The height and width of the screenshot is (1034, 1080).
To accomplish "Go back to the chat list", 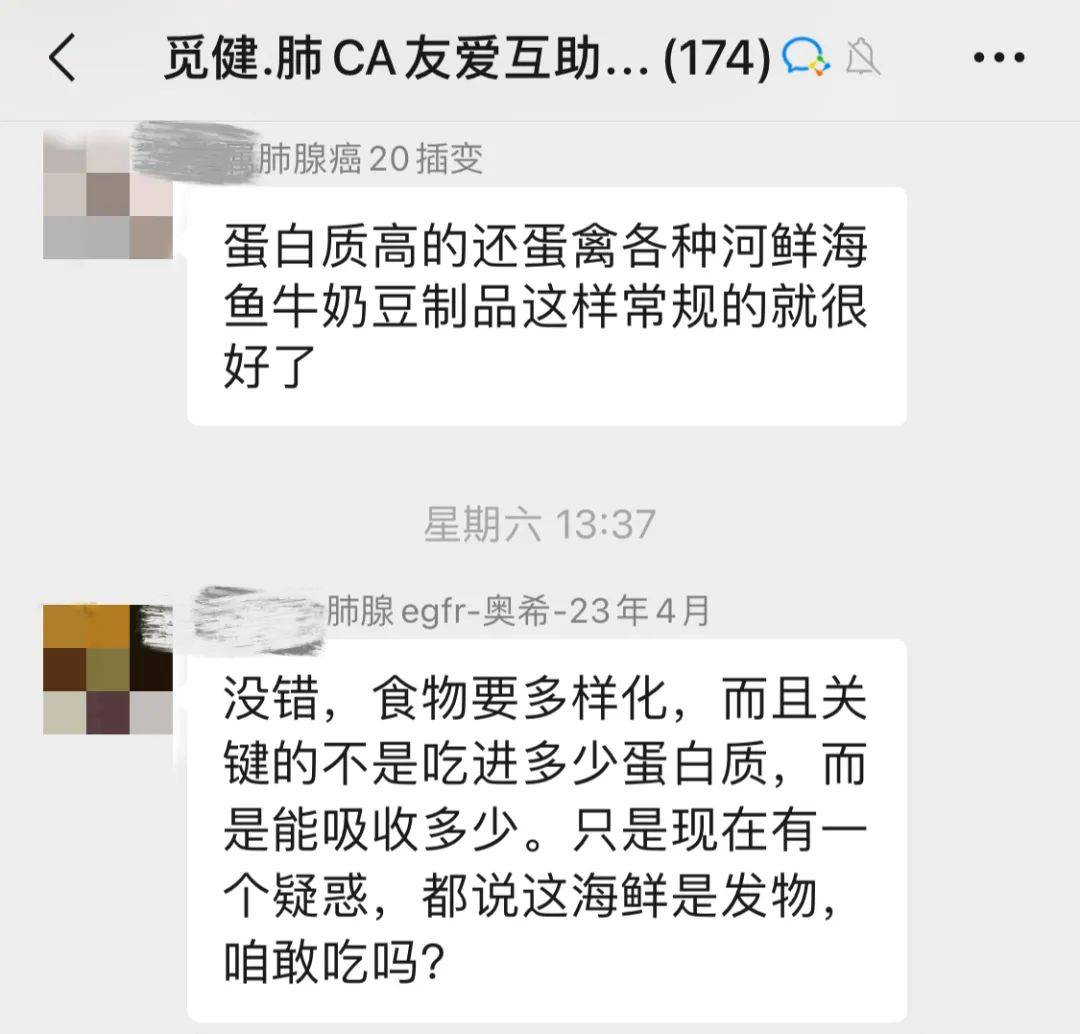I will 62,59.
